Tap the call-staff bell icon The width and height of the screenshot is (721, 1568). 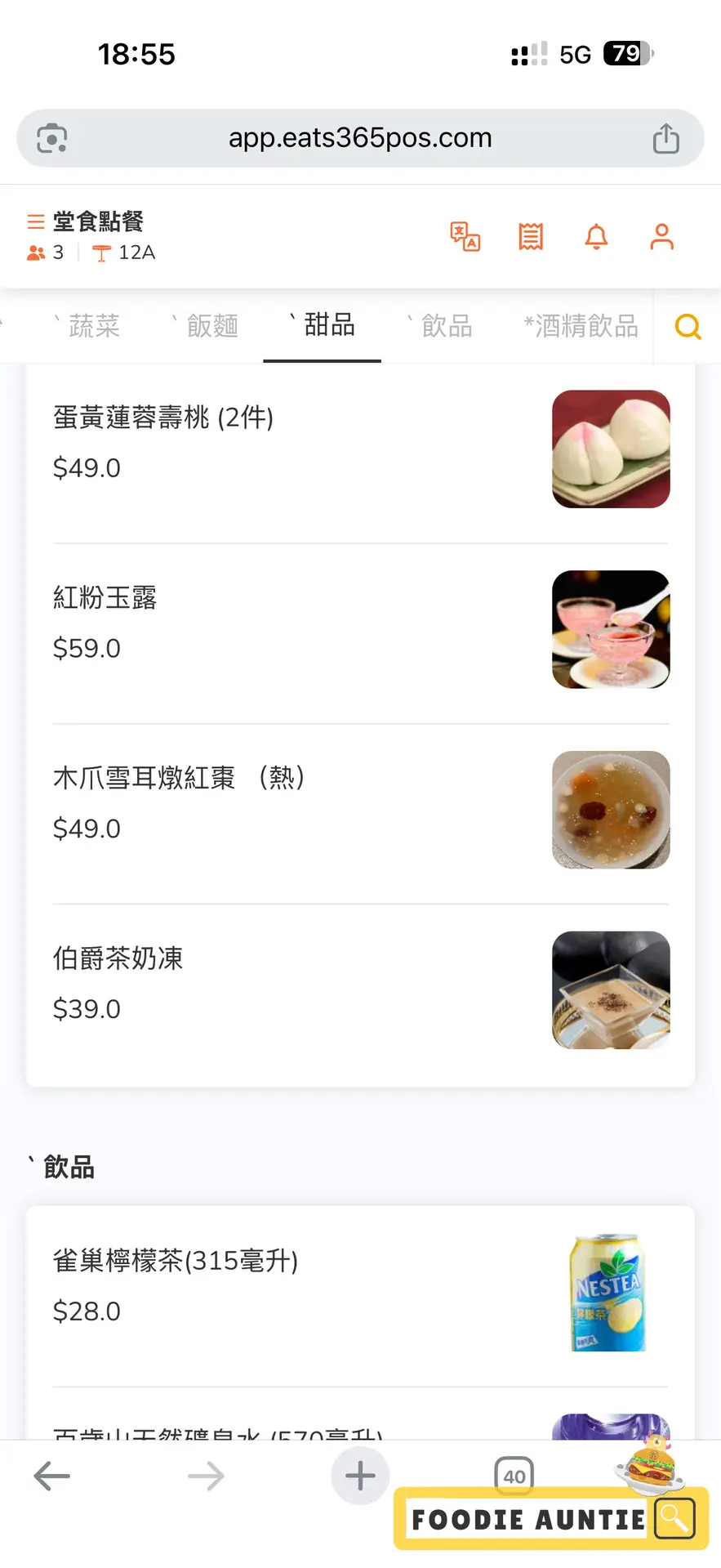coord(597,237)
